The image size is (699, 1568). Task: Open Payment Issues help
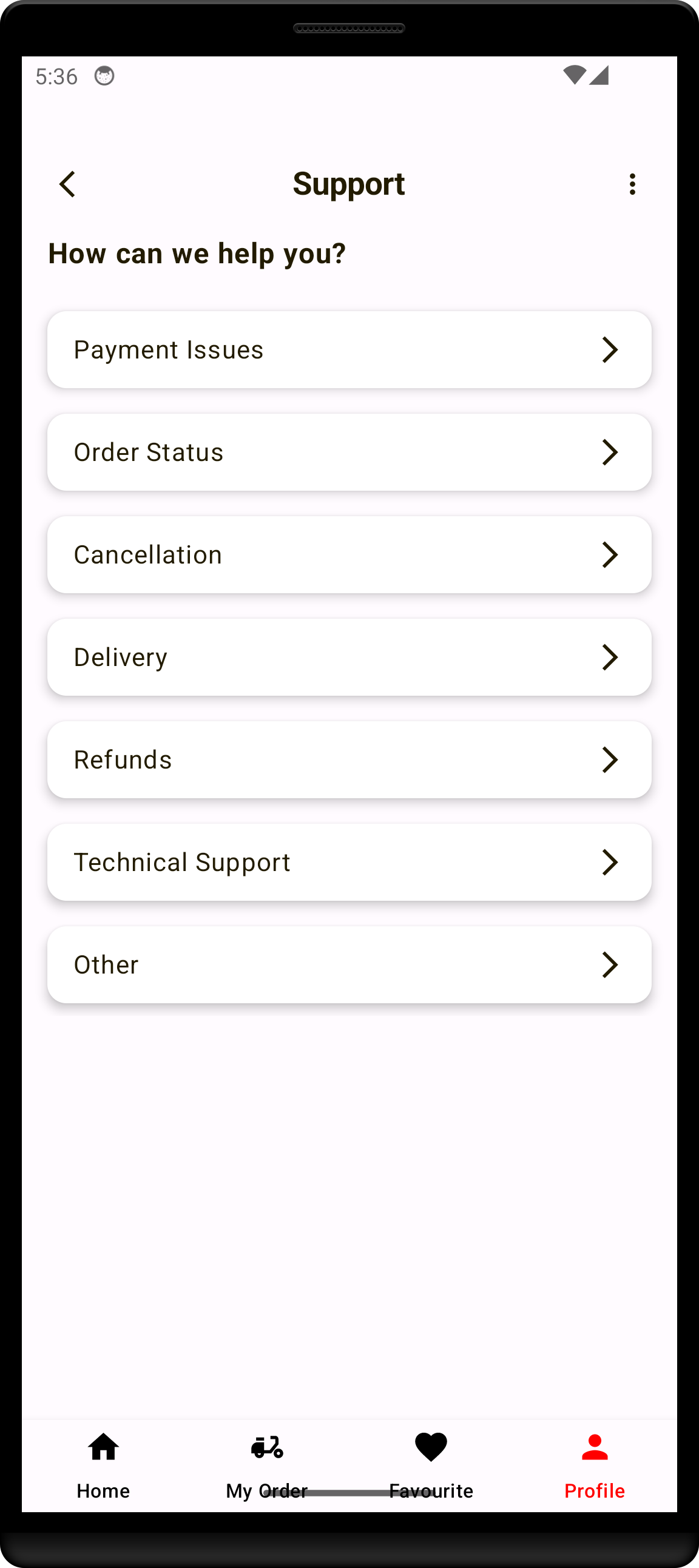pos(349,350)
